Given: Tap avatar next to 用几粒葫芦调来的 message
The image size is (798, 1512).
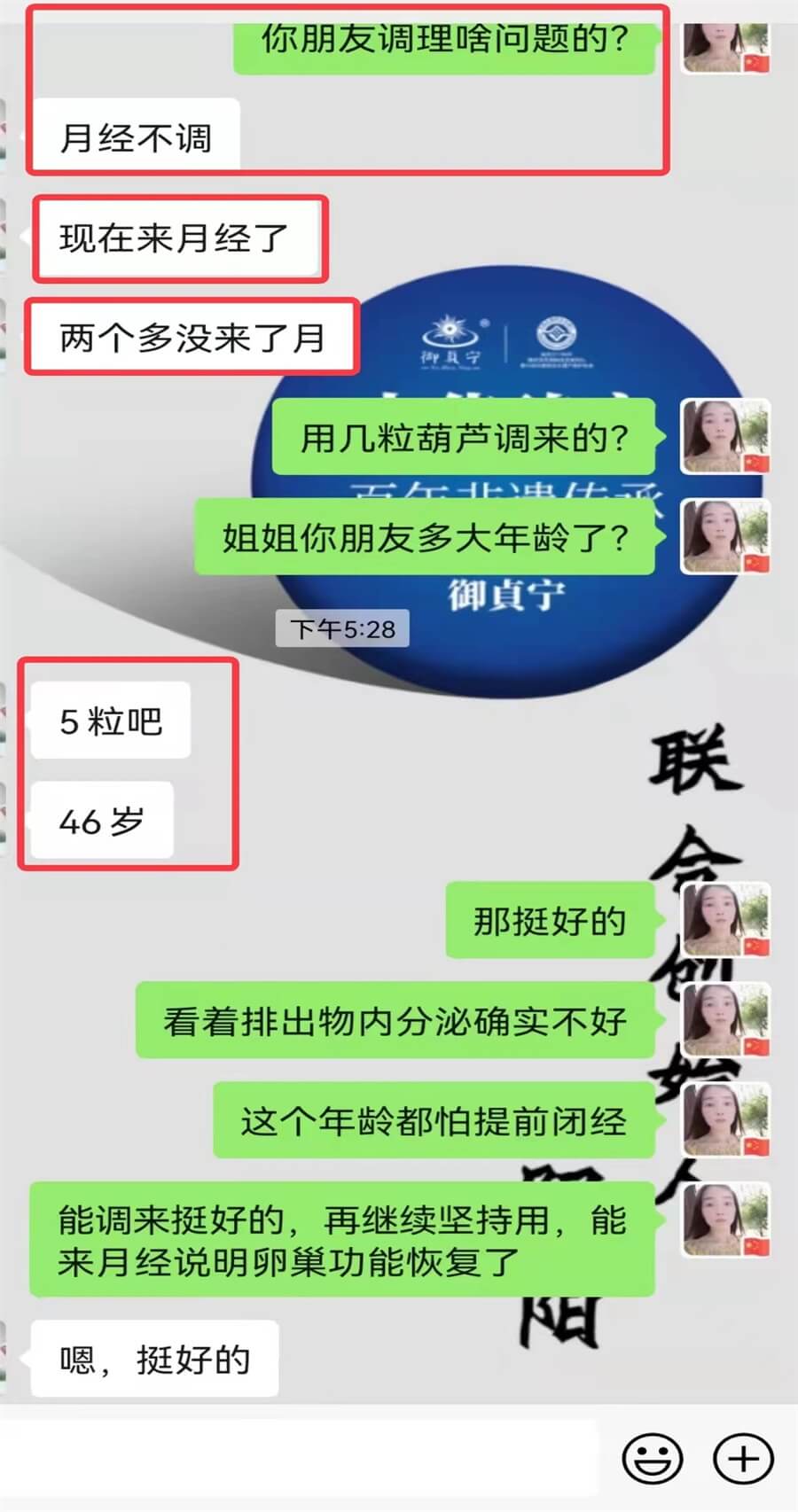Looking at the screenshot, I should coord(725,437).
